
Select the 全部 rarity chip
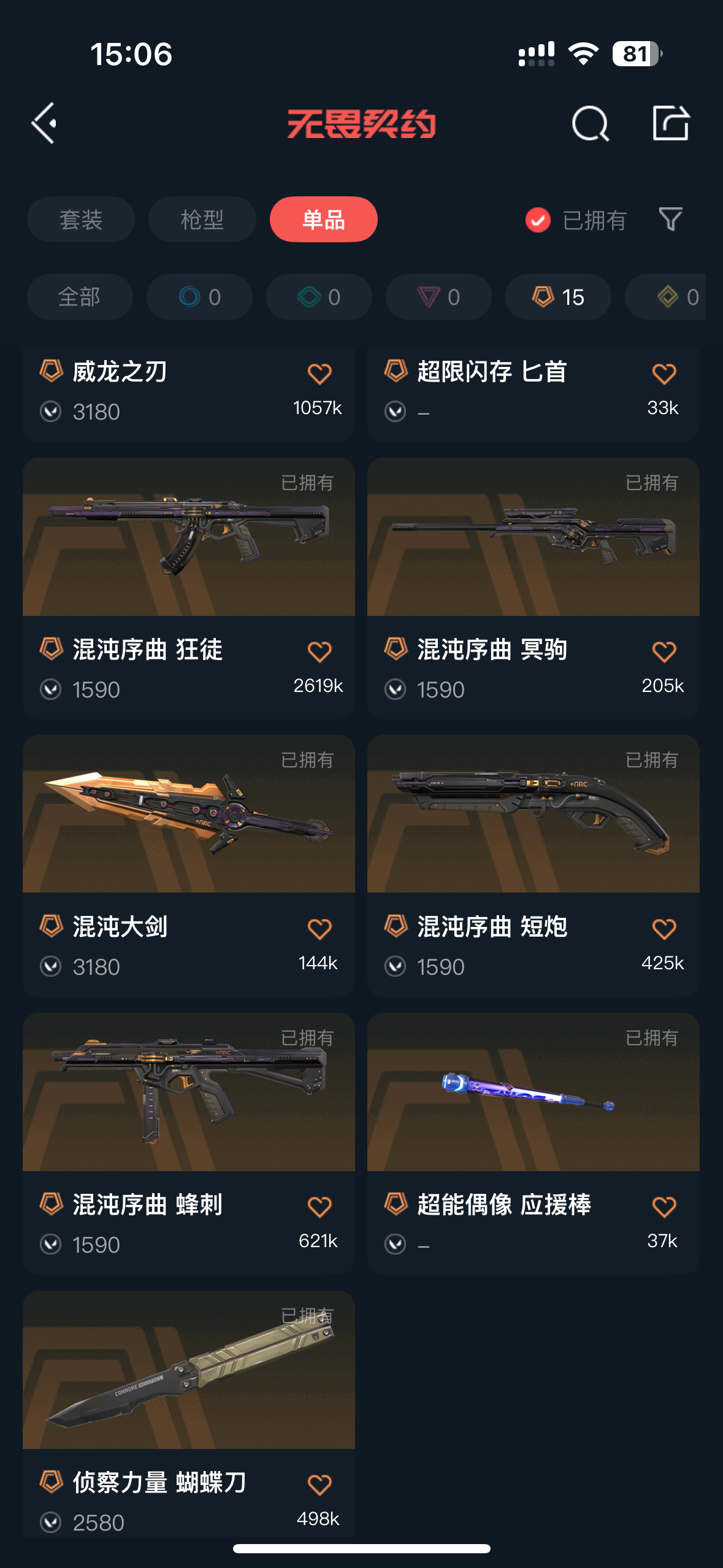(x=80, y=297)
